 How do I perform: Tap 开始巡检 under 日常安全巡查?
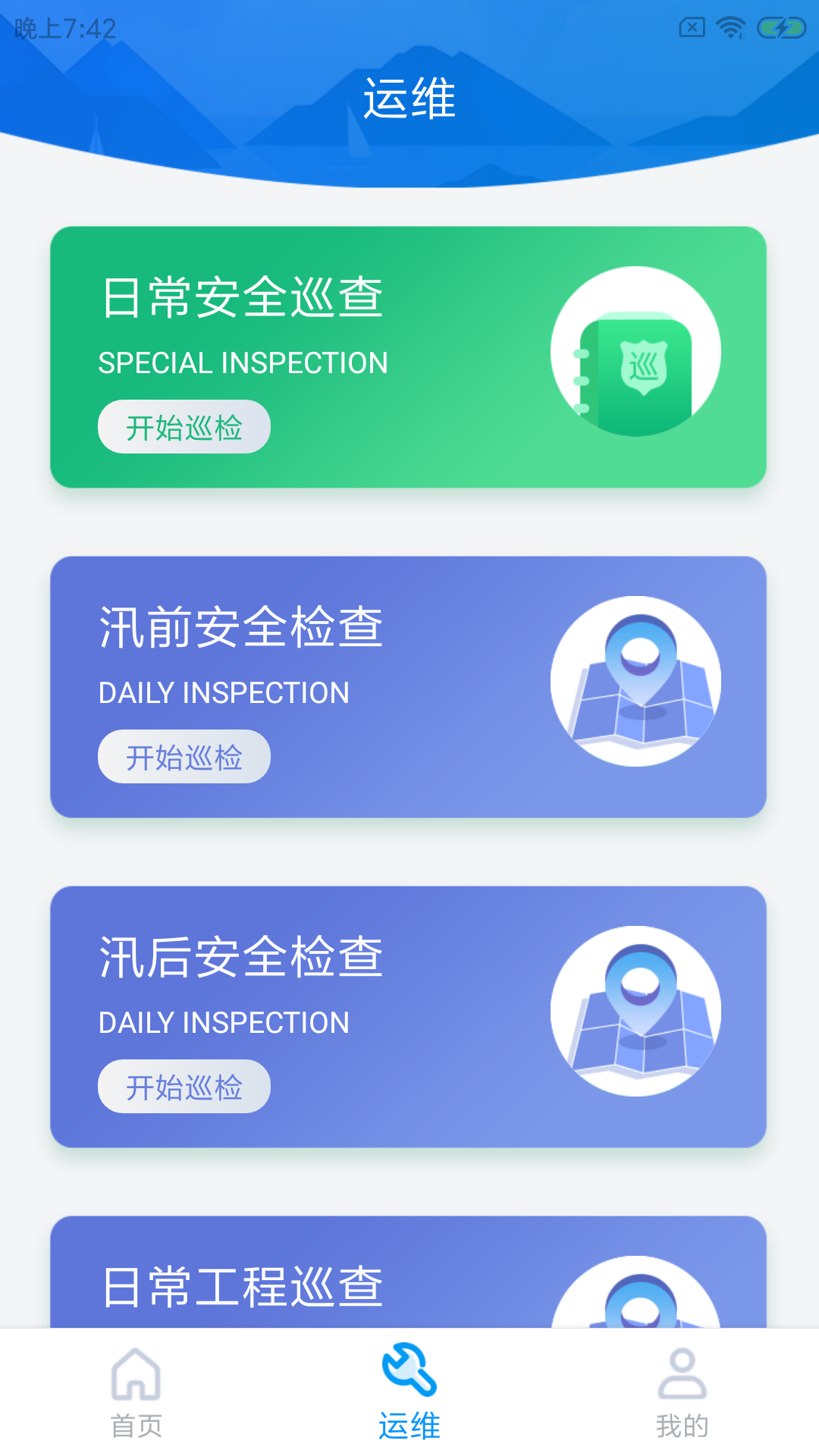coord(184,427)
